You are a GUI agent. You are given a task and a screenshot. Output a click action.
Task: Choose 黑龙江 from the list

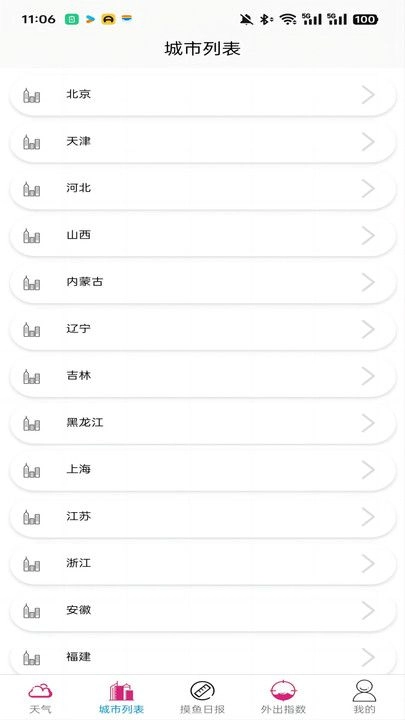point(202,423)
